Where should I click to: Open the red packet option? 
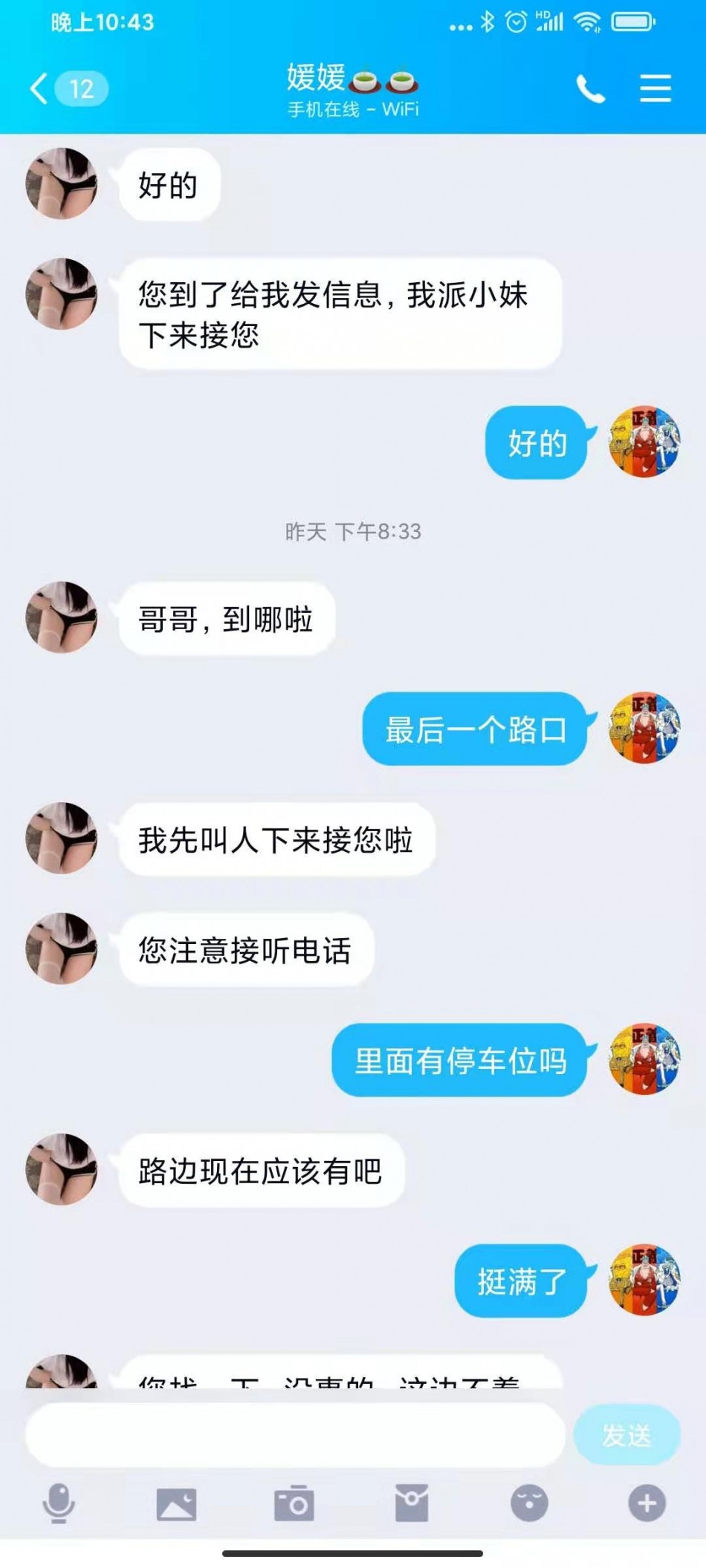[412, 1504]
